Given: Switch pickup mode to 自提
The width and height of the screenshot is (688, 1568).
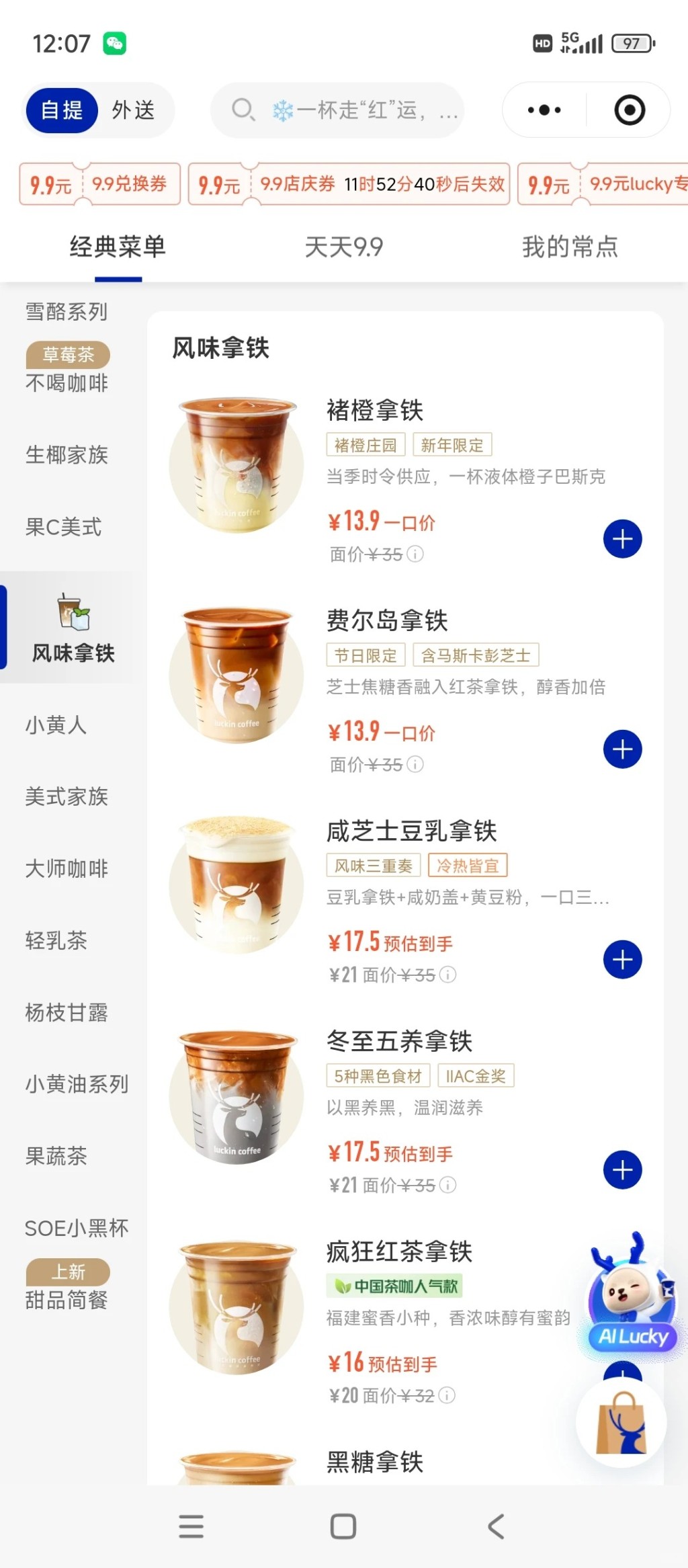Looking at the screenshot, I should pos(60,110).
